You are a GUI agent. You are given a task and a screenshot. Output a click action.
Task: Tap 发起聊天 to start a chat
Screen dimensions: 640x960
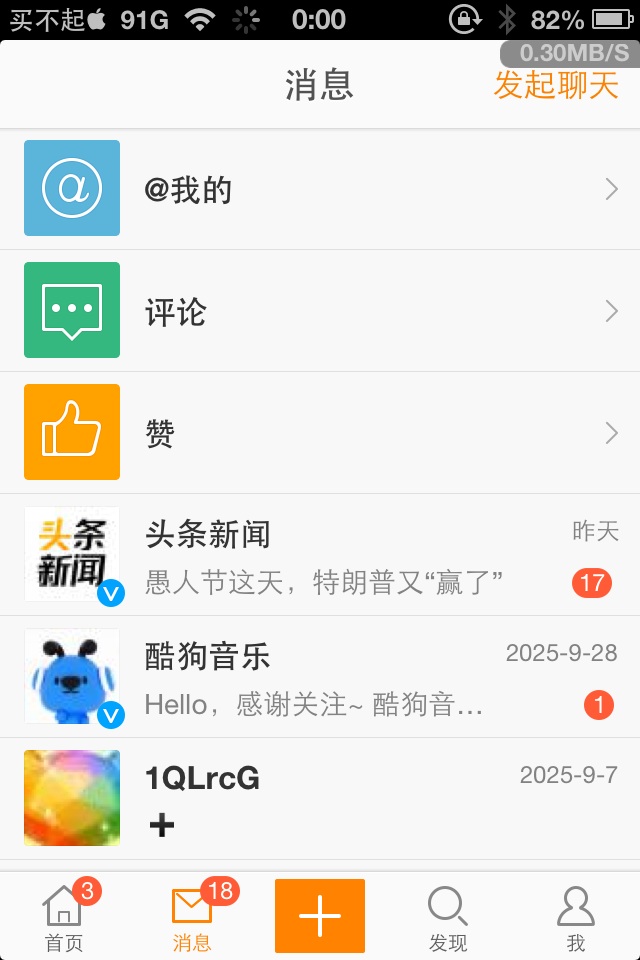click(556, 86)
